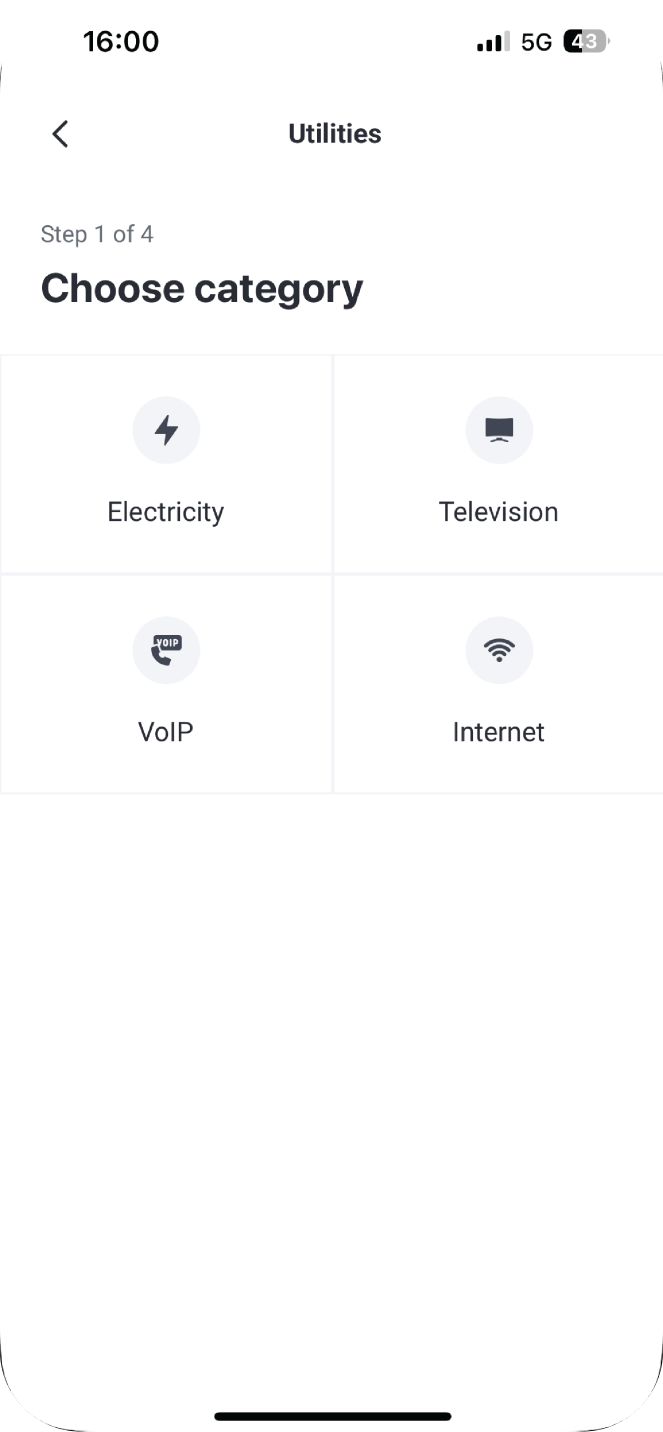Go back from the Utilities screen
663x1432 pixels.
click(60, 134)
